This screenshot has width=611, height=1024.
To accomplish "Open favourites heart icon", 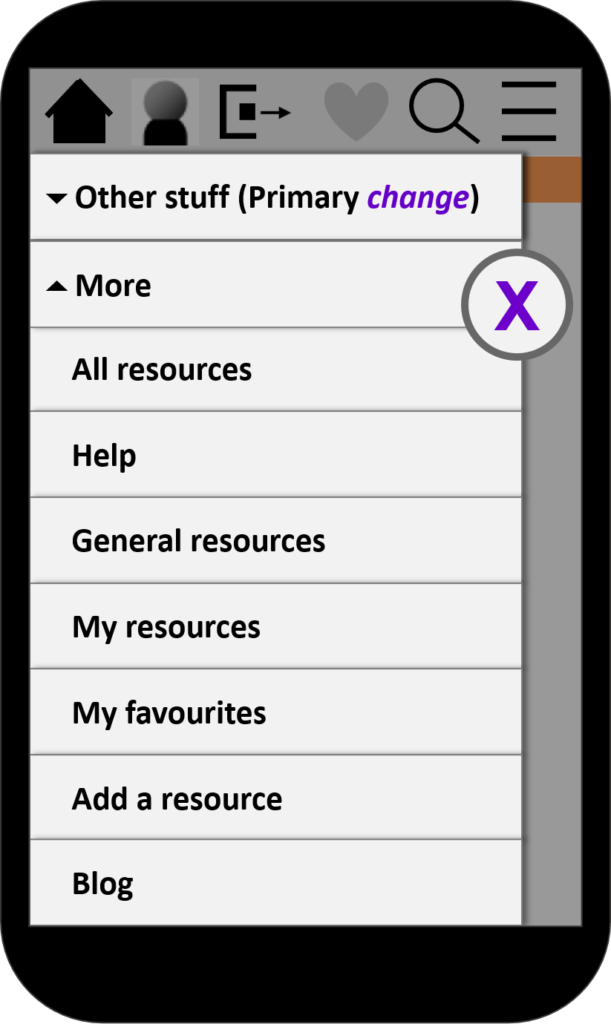I will [356, 112].
